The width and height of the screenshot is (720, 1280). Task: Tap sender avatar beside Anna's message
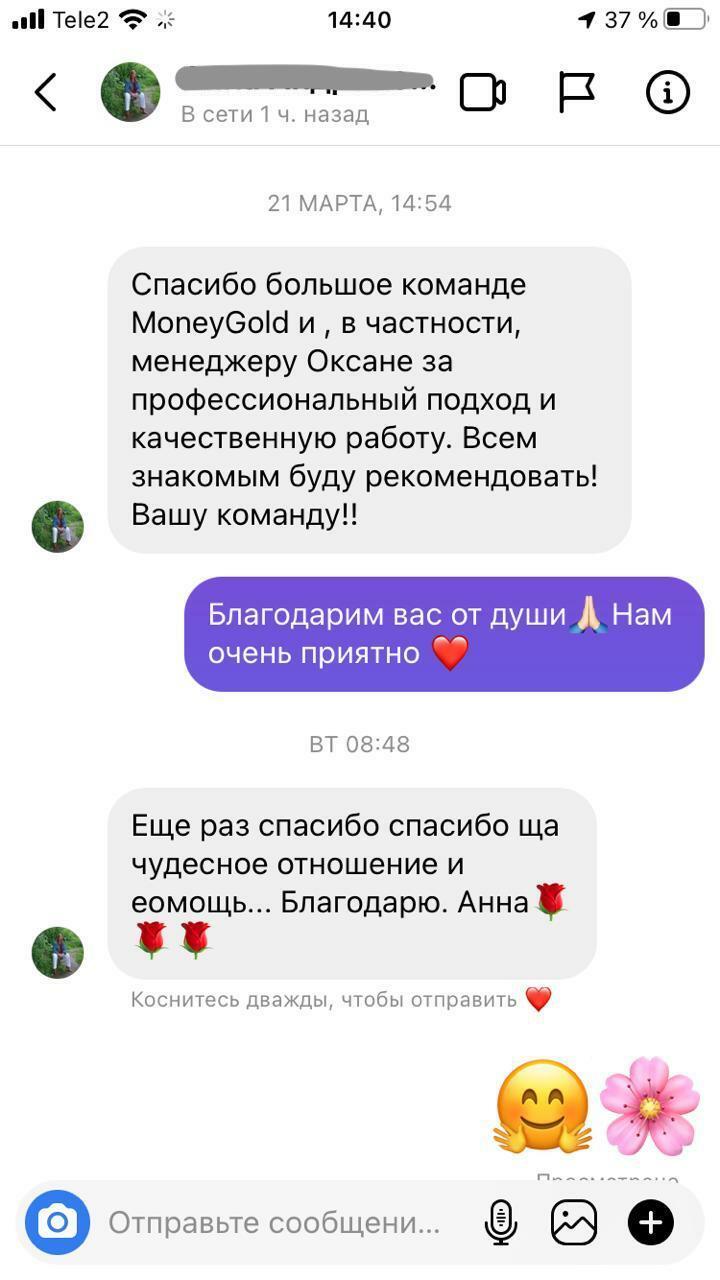[58, 952]
